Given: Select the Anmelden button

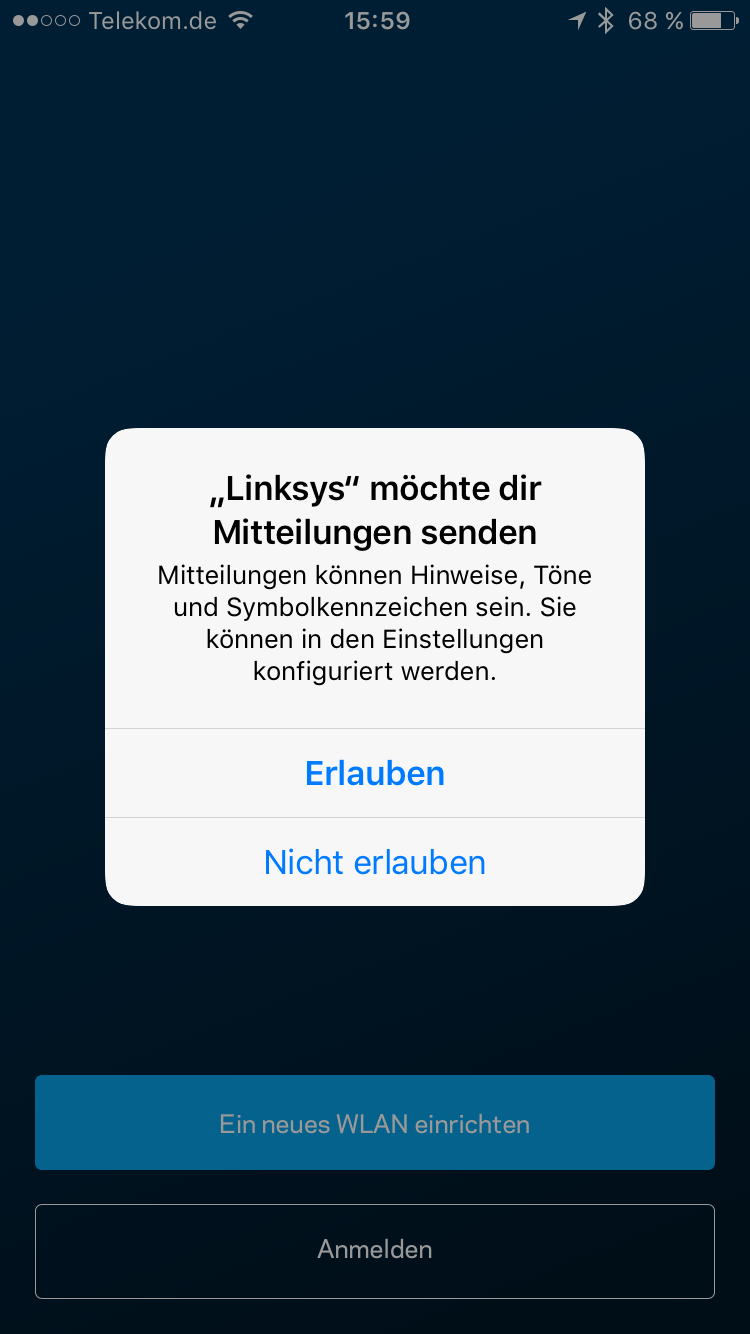Looking at the screenshot, I should tap(375, 1250).
